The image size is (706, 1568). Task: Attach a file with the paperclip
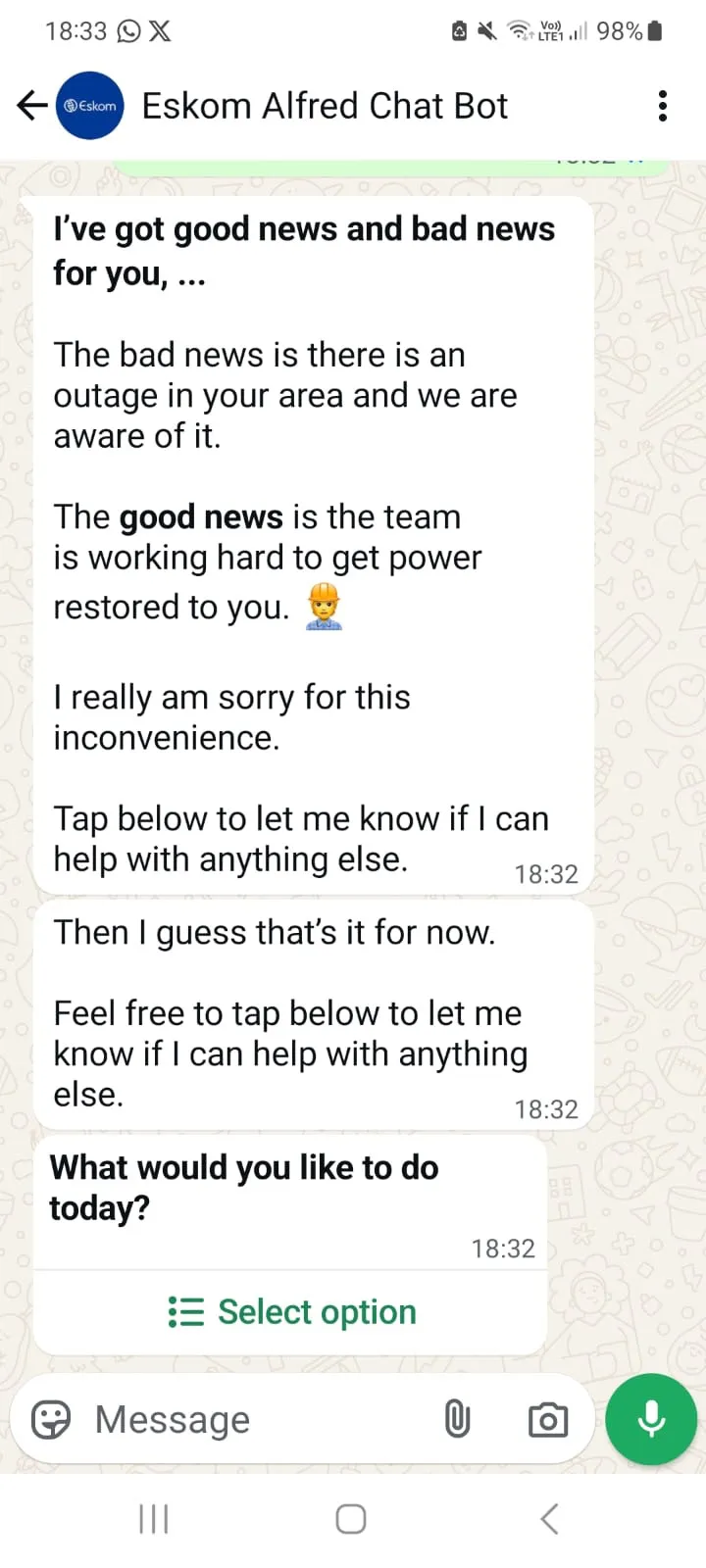coord(457,1419)
